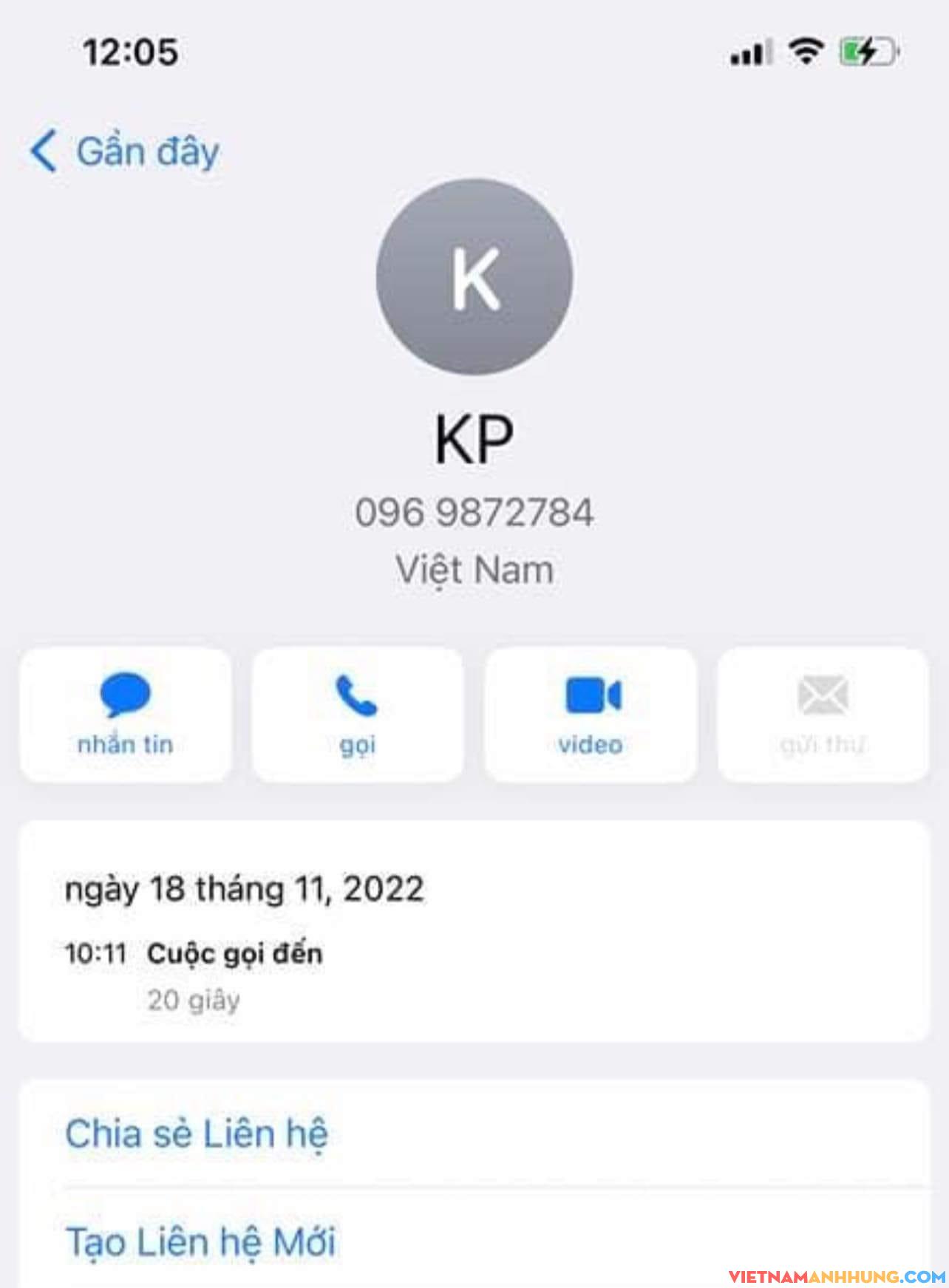The width and height of the screenshot is (949, 1288).
Task: Send a message via nhắn tin
Action: point(126,714)
